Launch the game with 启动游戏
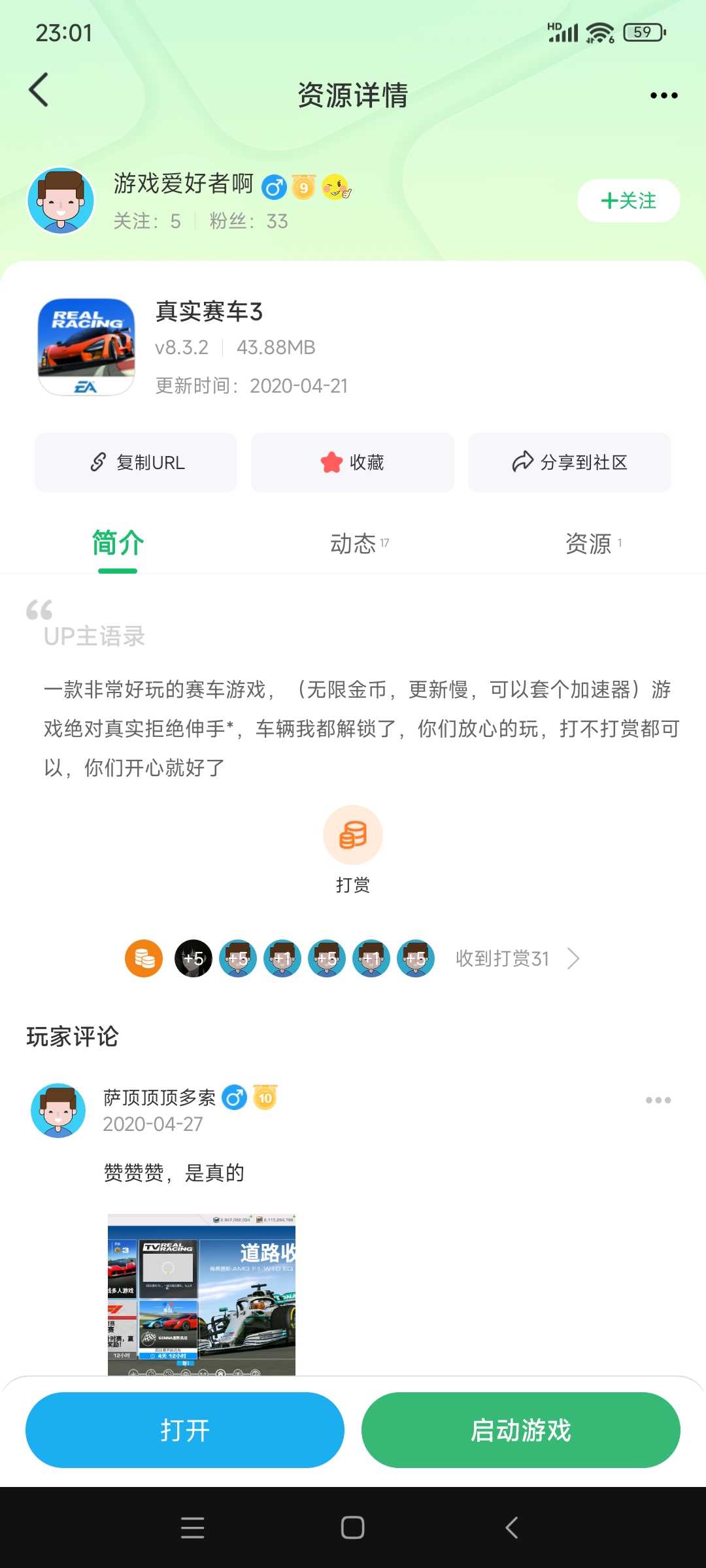Screen dimensions: 706x1568 point(520,1430)
